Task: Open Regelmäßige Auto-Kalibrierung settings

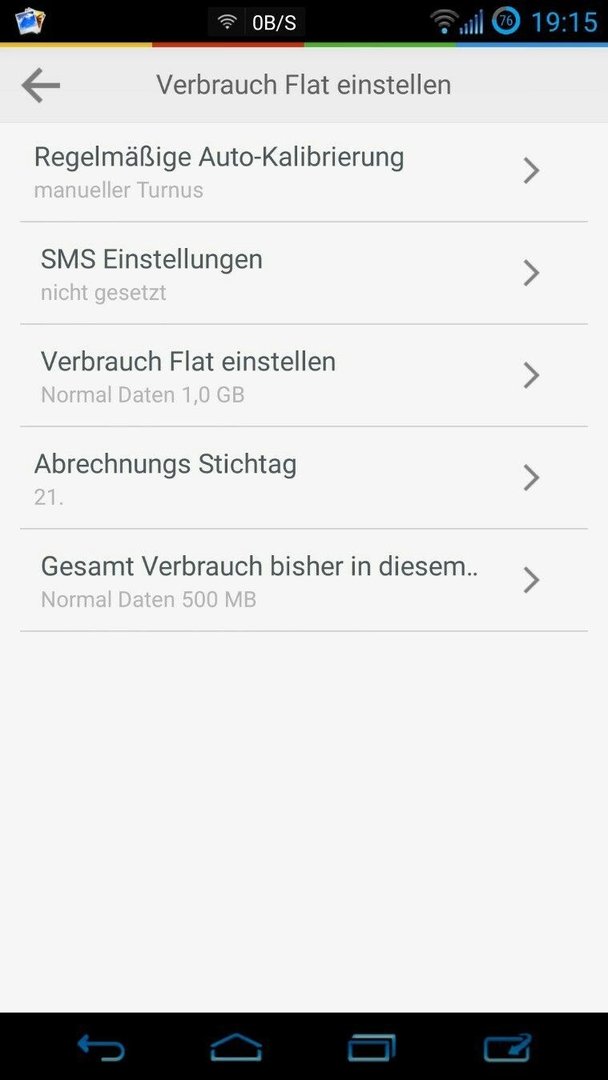Action: pos(304,171)
